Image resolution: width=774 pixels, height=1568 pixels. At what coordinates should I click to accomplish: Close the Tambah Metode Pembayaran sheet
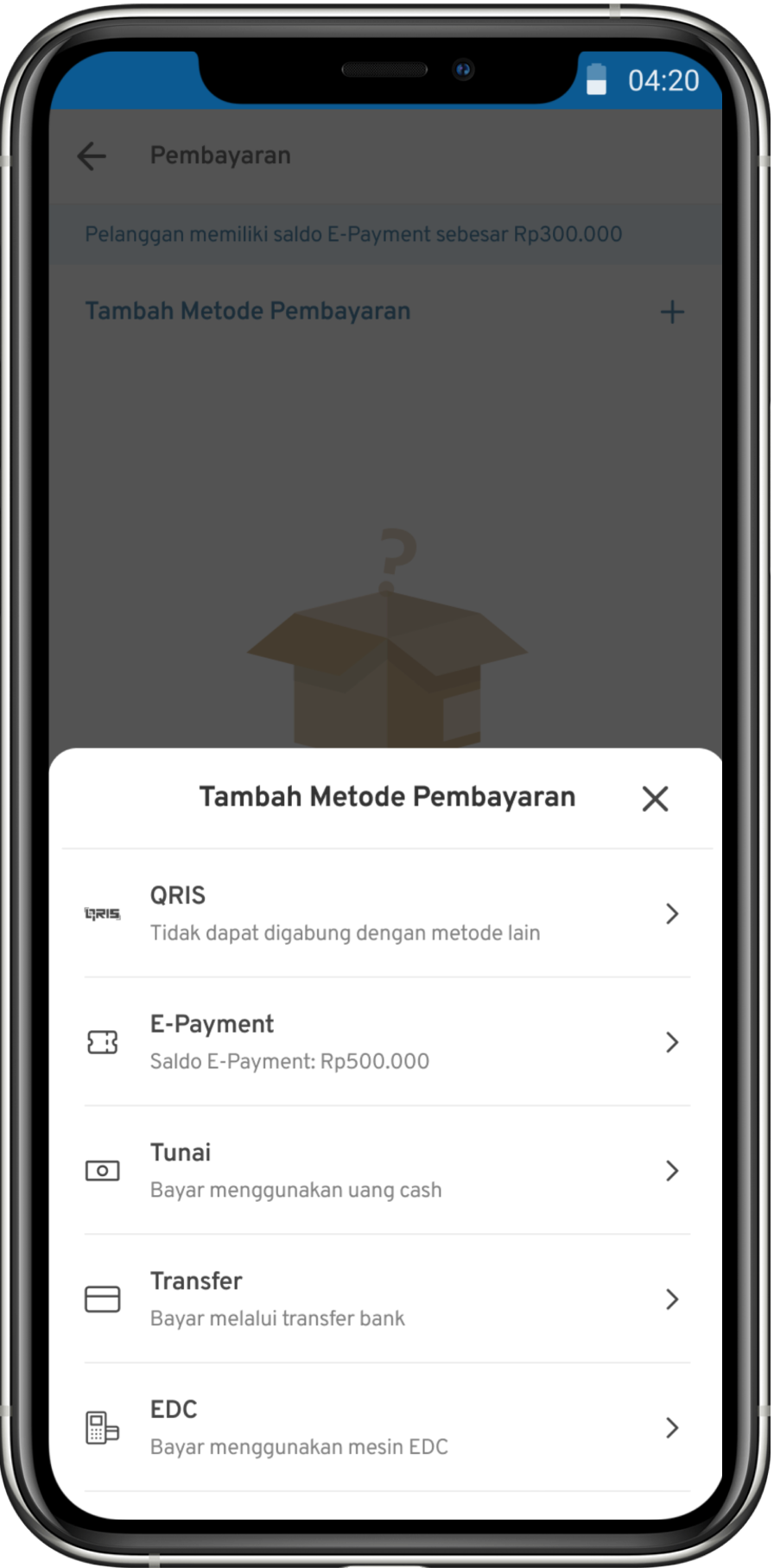point(655,799)
